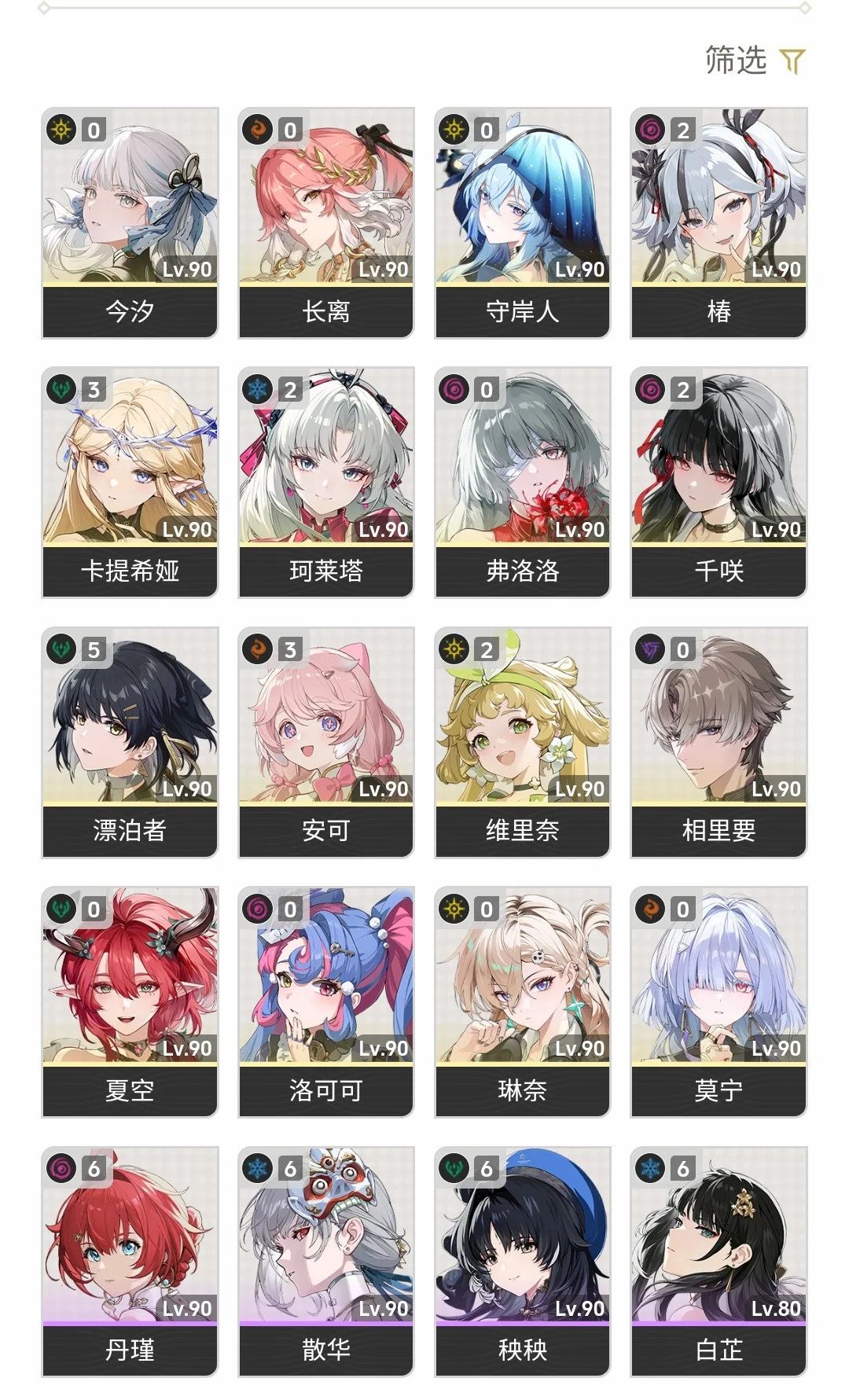
Task: Select 洛可可 character card
Action: pyautogui.click(x=326, y=1001)
